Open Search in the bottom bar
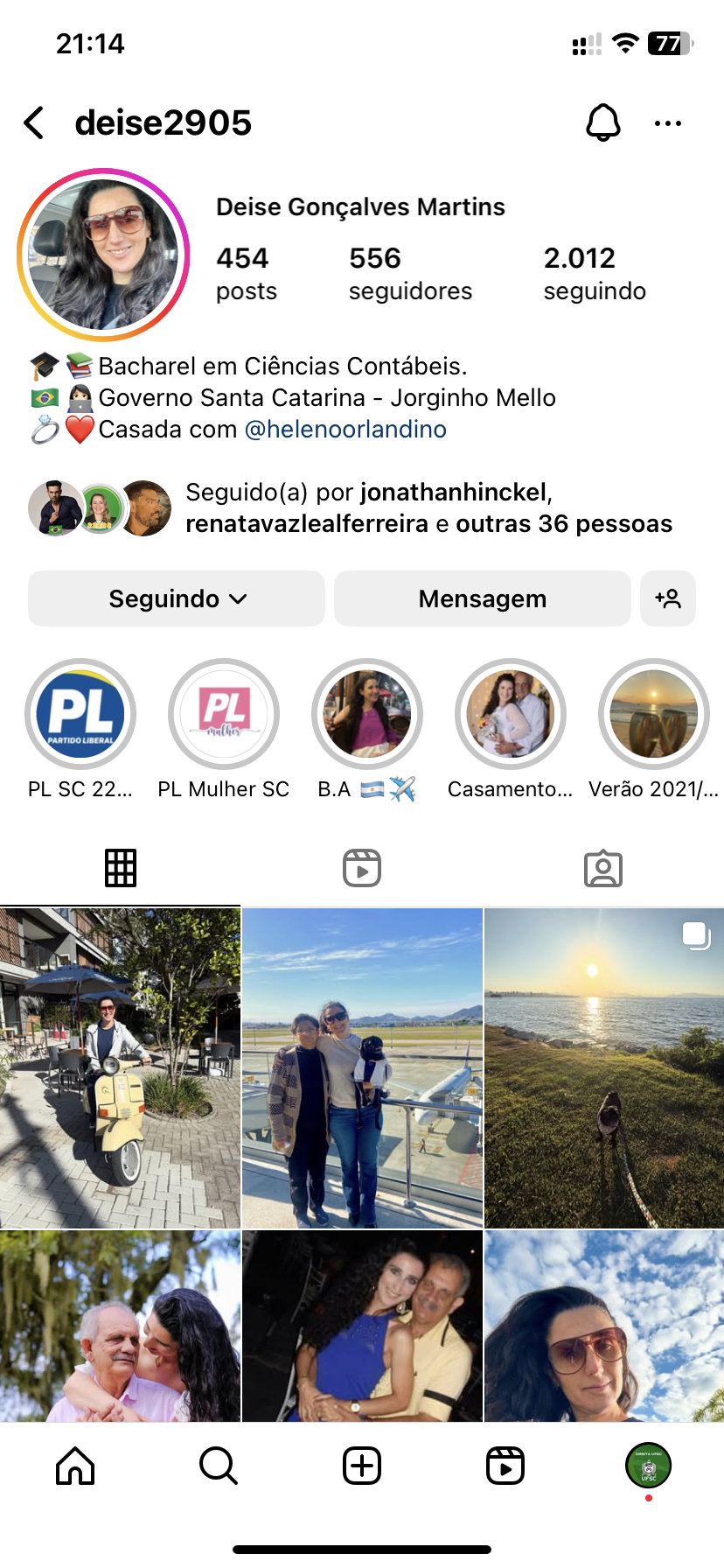This screenshot has width=724, height=1568. click(x=219, y=1466)
